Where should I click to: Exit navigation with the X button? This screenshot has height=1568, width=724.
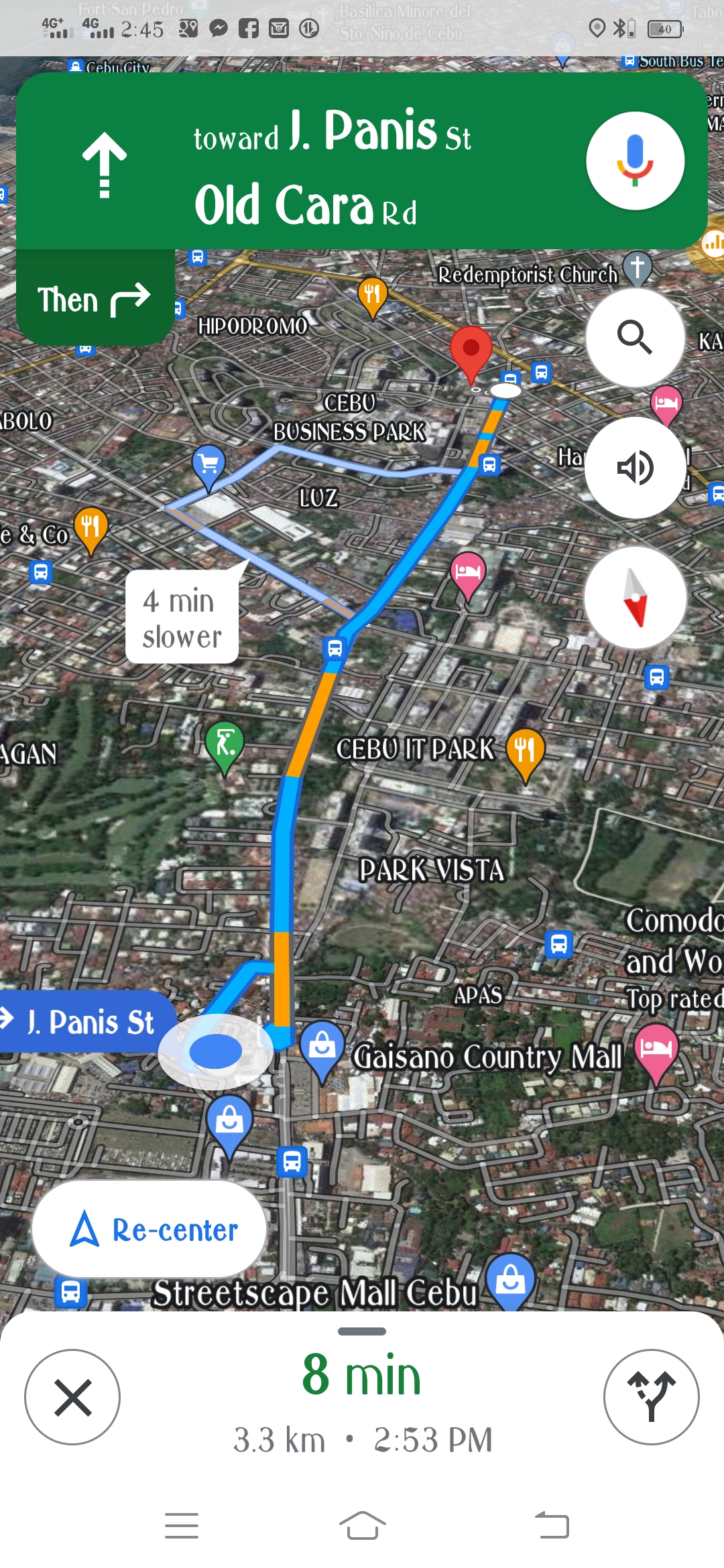[72, 1397]
